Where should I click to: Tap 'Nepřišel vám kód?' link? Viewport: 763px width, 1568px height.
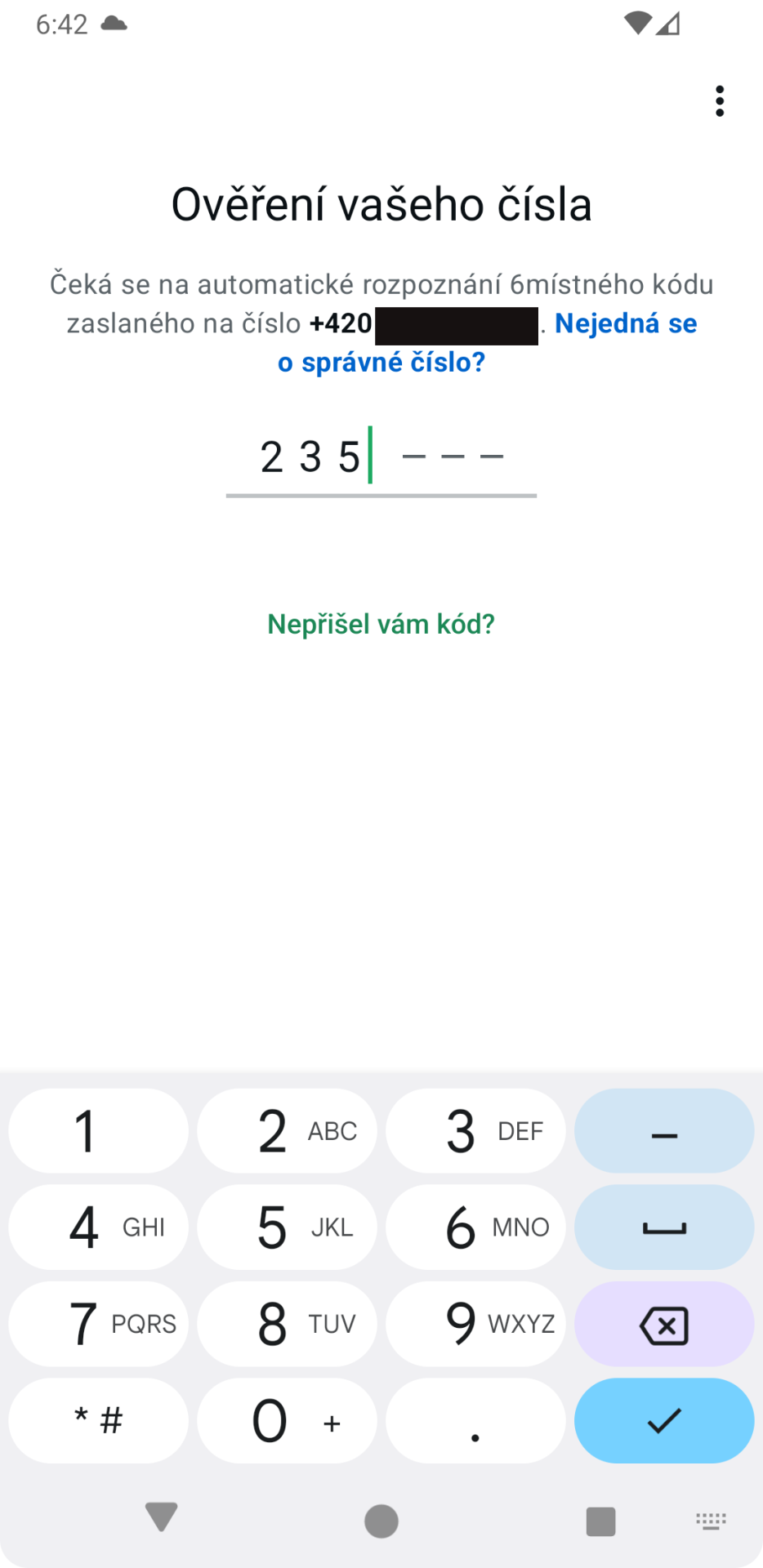pos(381,624)
